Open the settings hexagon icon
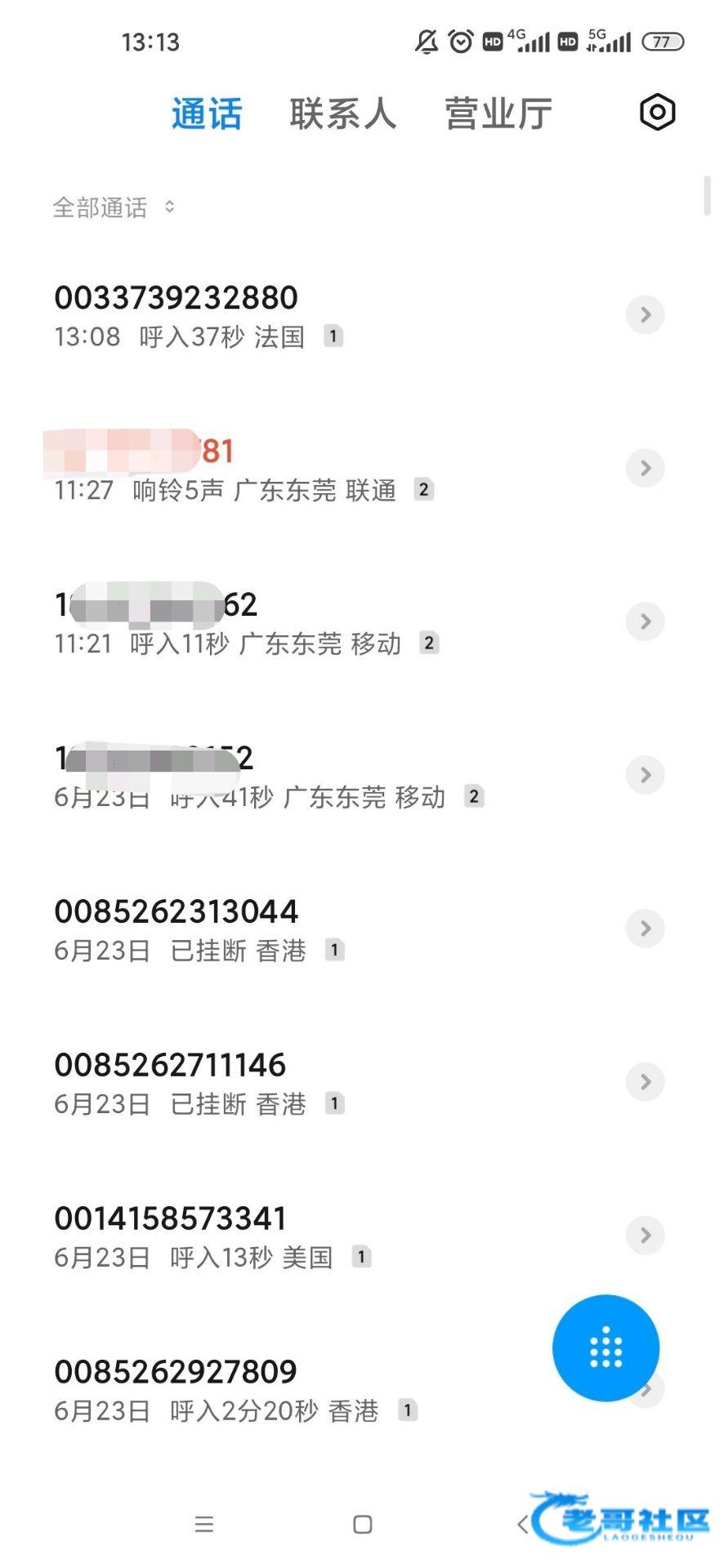Image resolution: width=724 pixels, height=1568 pixels. pos(657,112)
